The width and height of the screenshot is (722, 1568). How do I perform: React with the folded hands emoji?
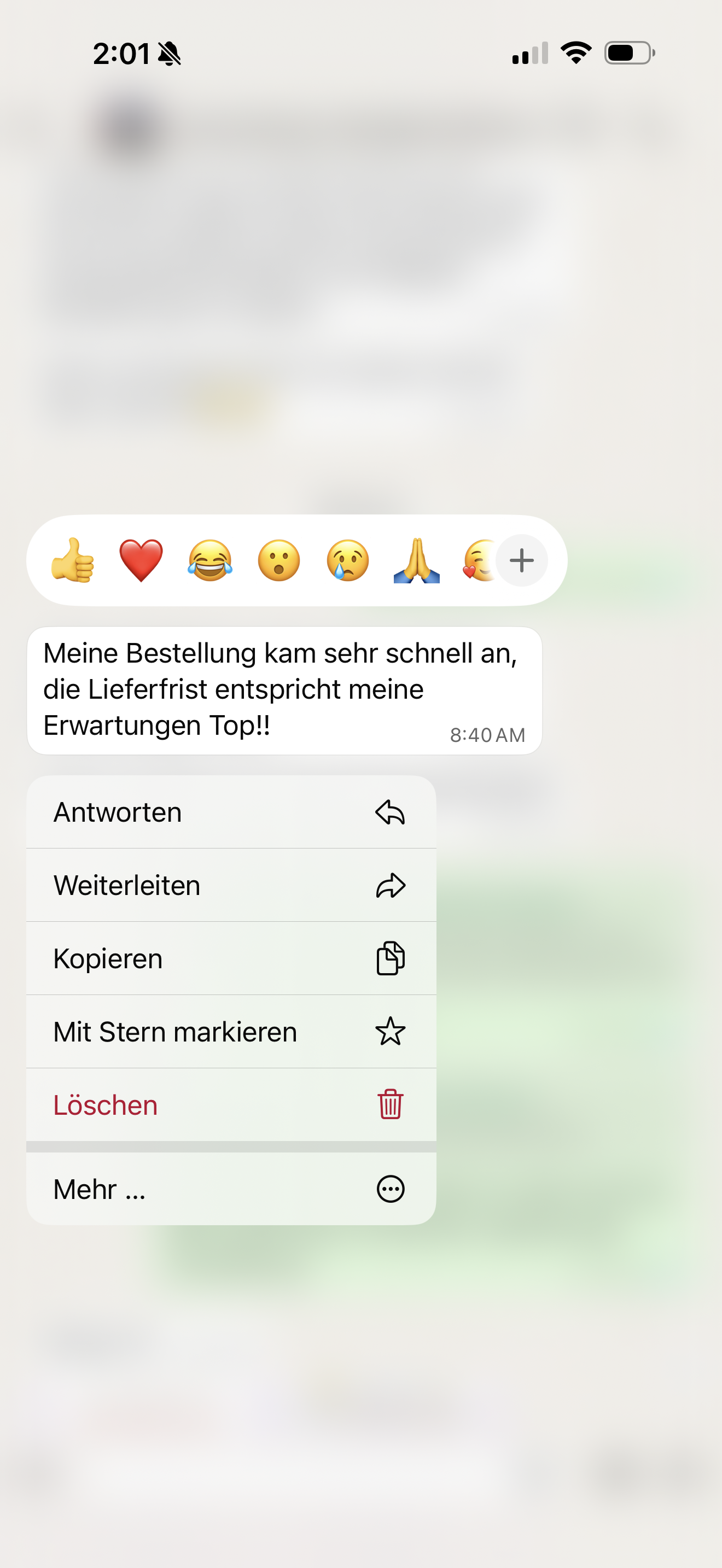(x=416, y=560)
